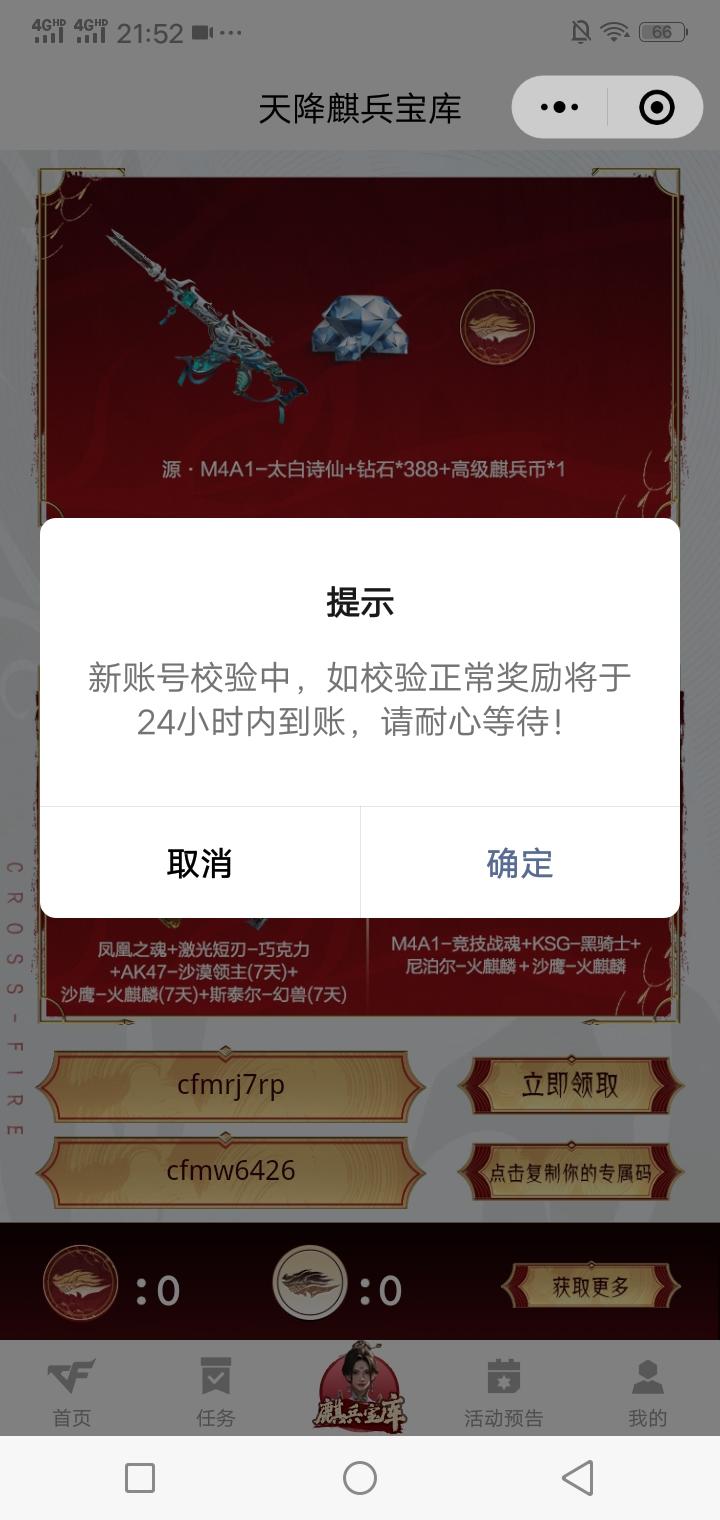Select the cfmrj7rp code field

pyautogui.click(x=230, y=1083)
